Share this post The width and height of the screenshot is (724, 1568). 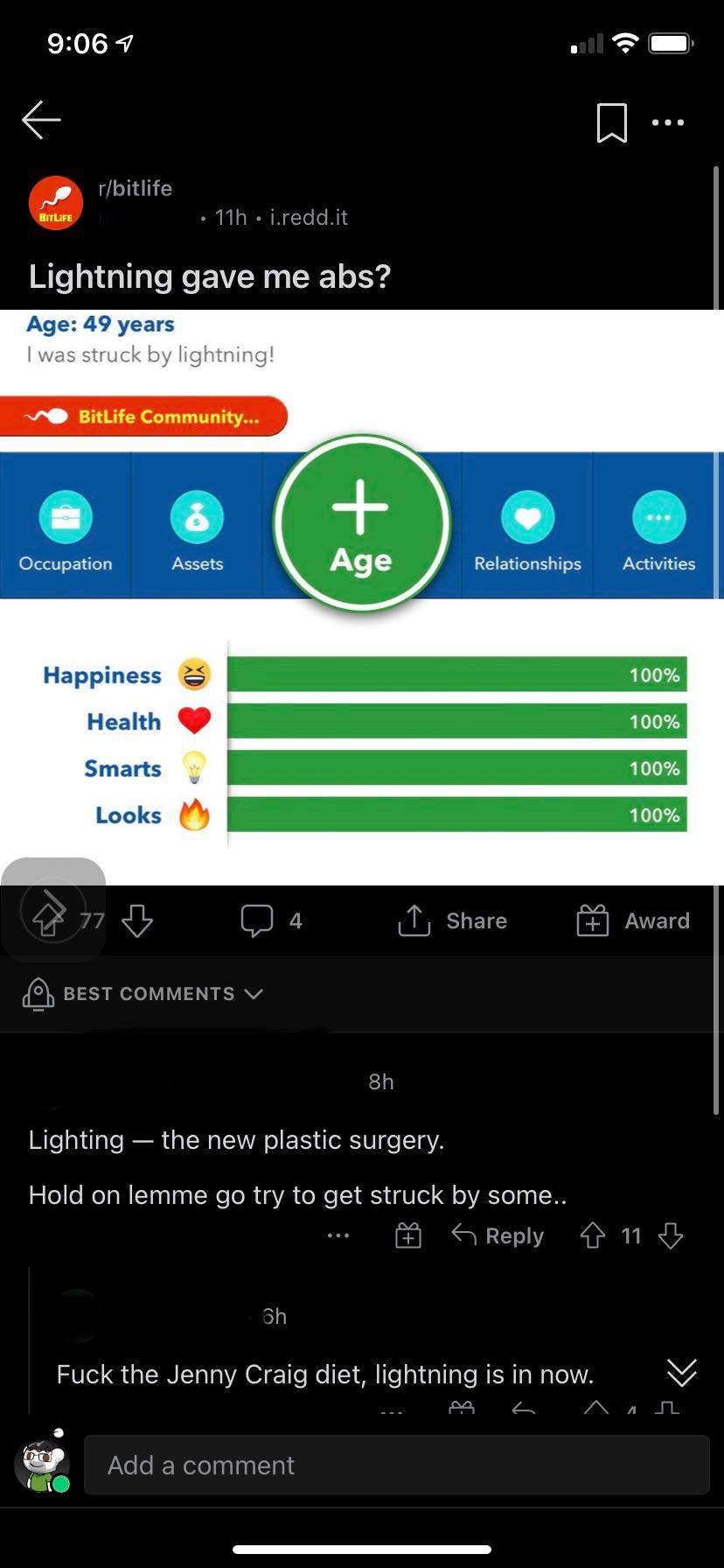coord(453,920)
